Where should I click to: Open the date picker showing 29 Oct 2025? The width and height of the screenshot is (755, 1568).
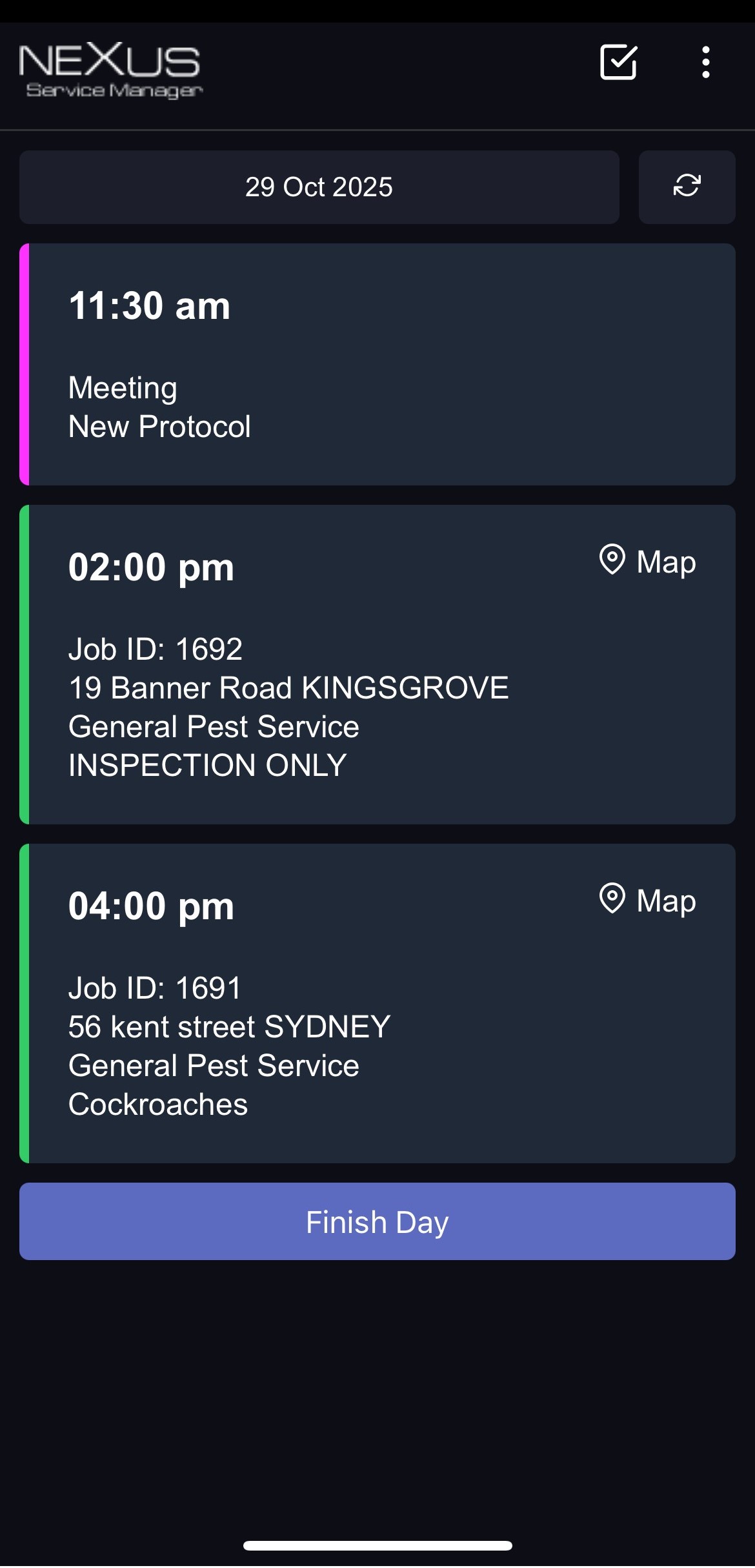pos(319,187)
